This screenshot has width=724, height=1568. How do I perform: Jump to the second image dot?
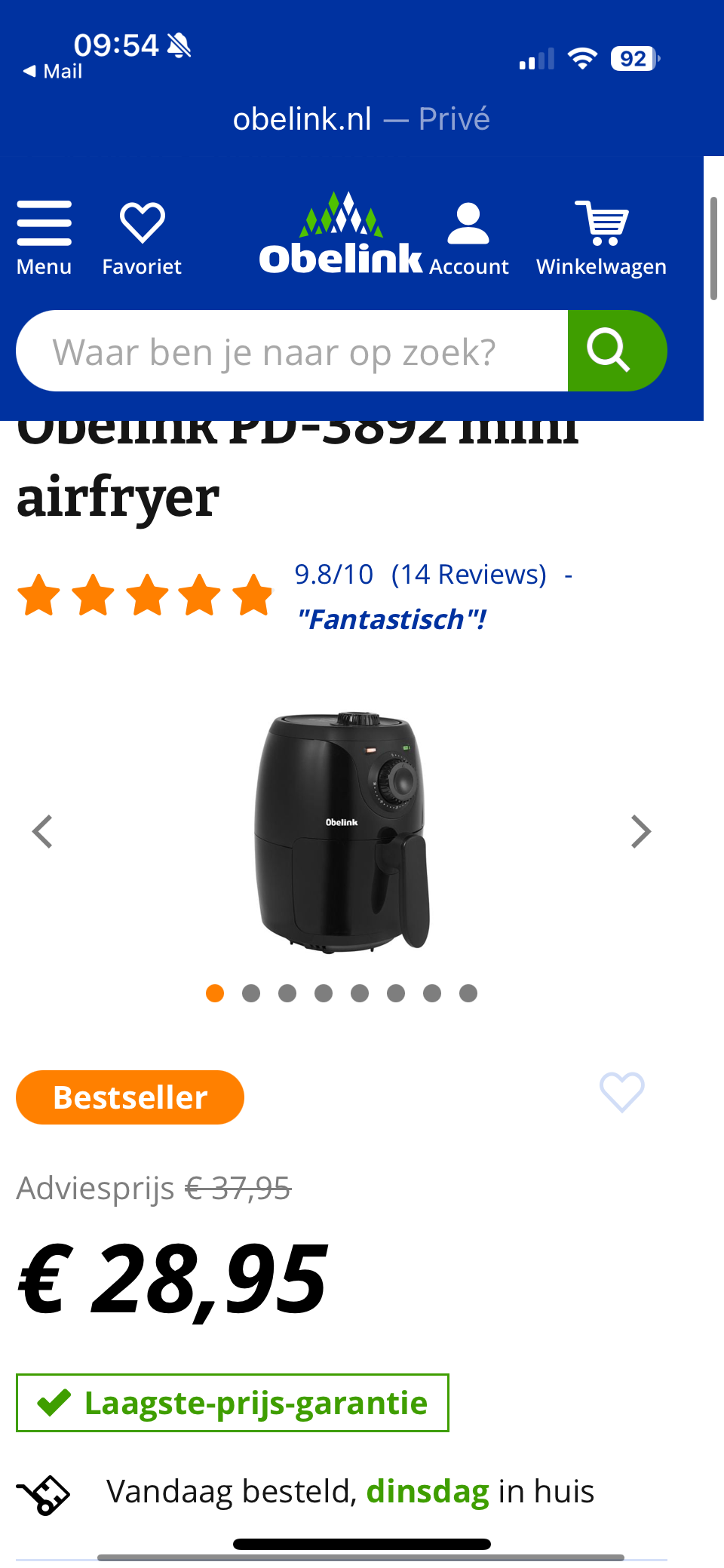click(x=251, y=993)
